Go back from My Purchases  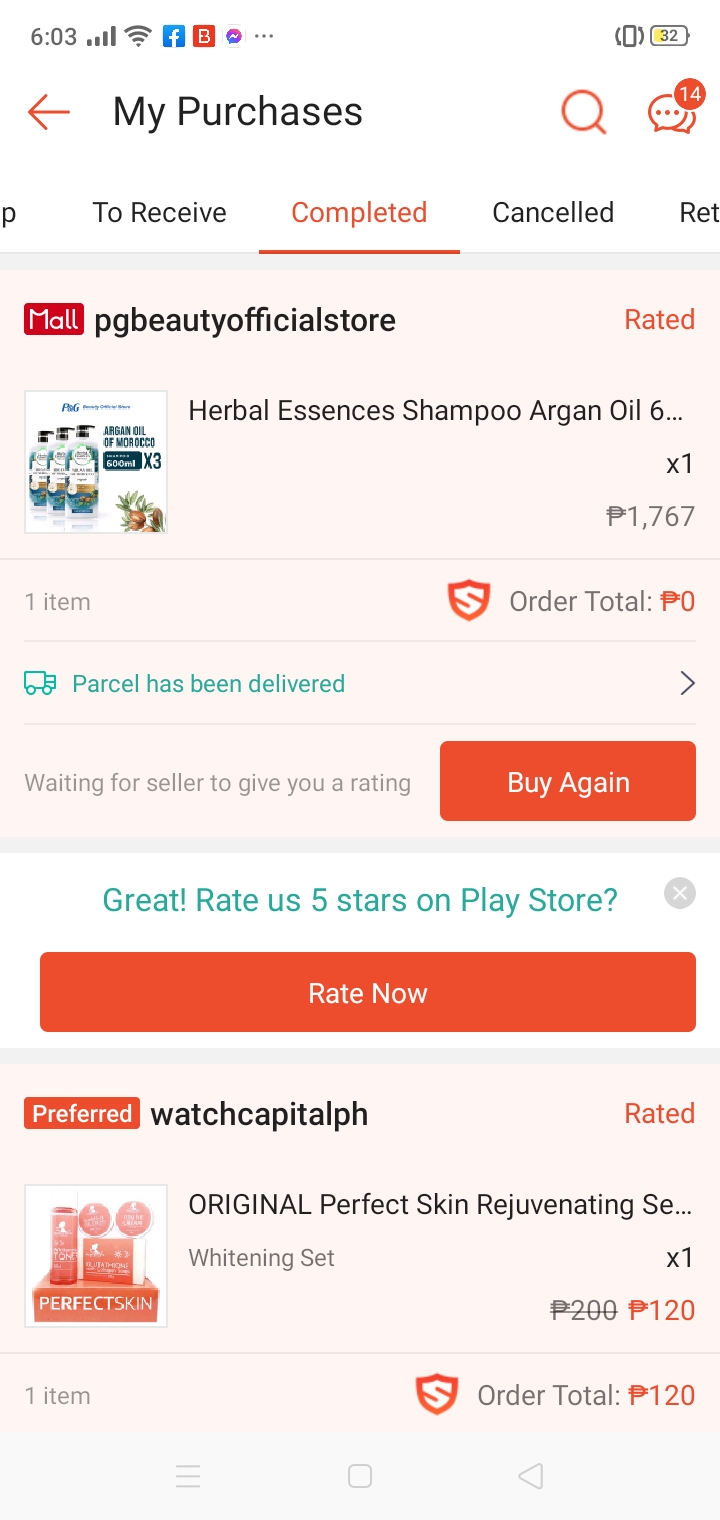[48, 112]
